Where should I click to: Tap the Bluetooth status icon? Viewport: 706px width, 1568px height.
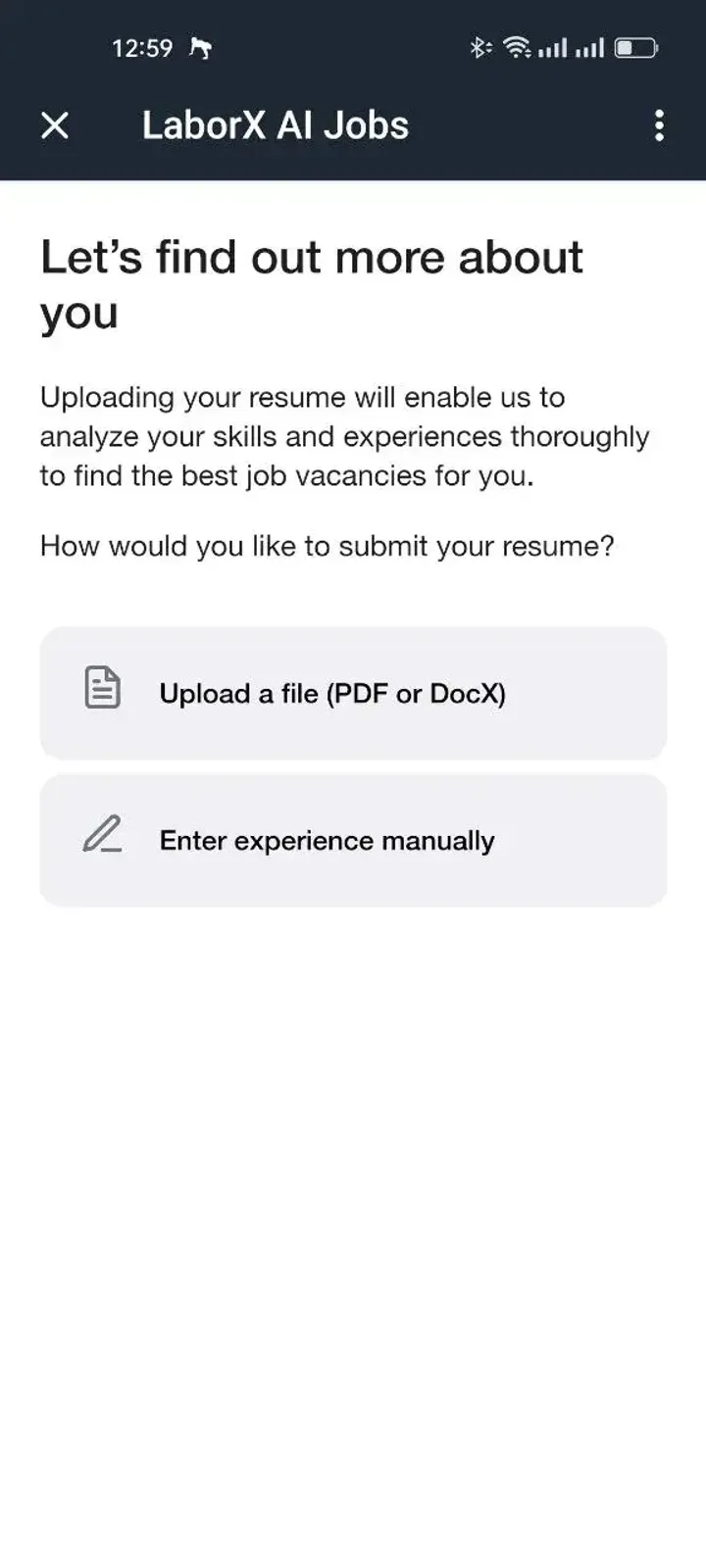[x=479, y=46]
